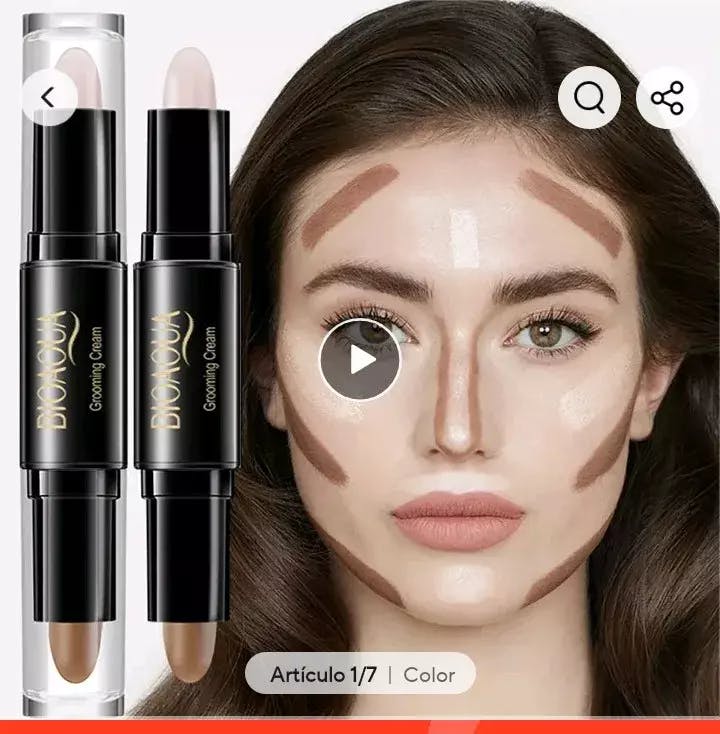Play the product video

click(x=360, y=360)
